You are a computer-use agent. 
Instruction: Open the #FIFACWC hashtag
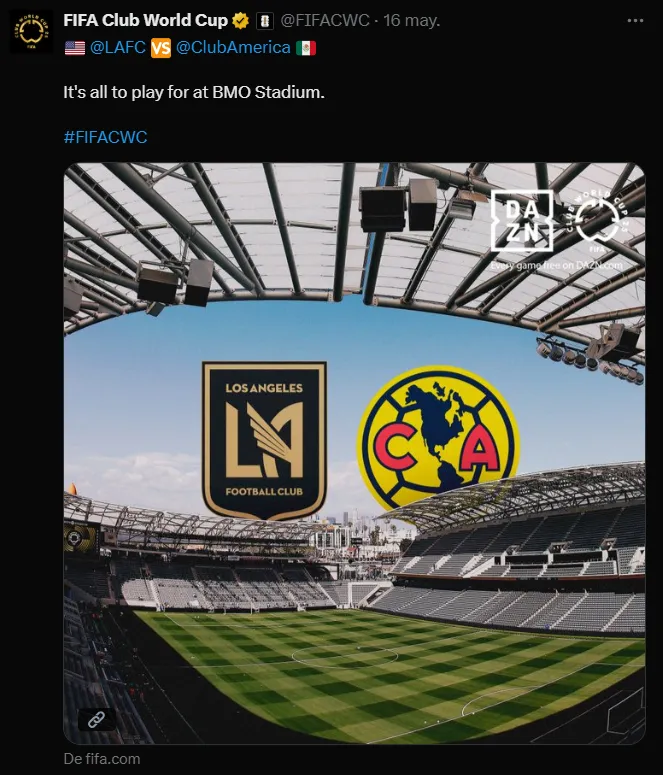(x=105, y=137)
